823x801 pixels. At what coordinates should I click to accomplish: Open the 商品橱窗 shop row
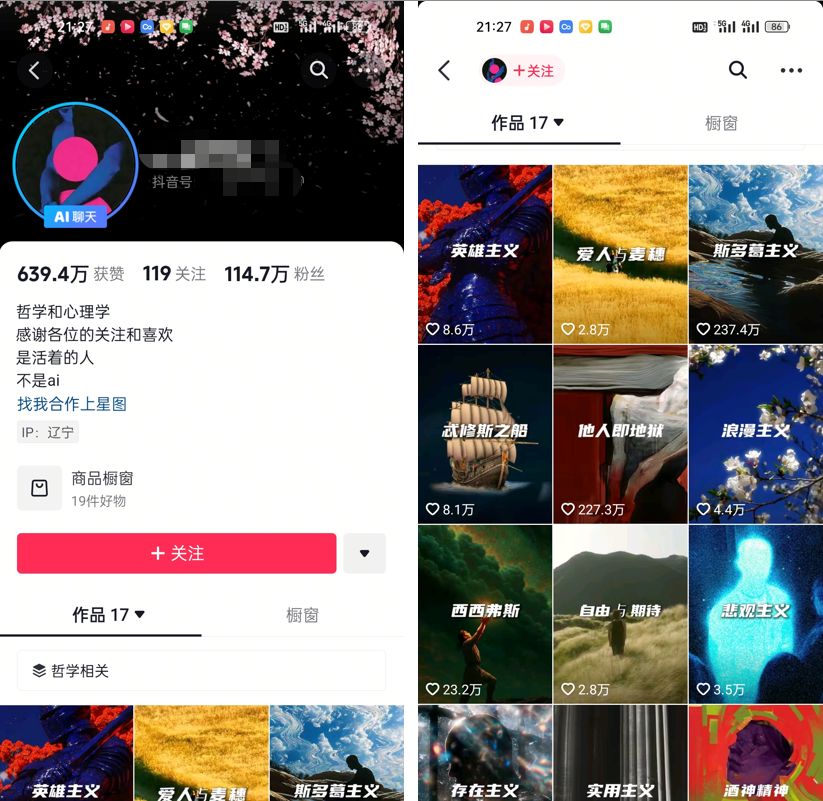[100, 488]
